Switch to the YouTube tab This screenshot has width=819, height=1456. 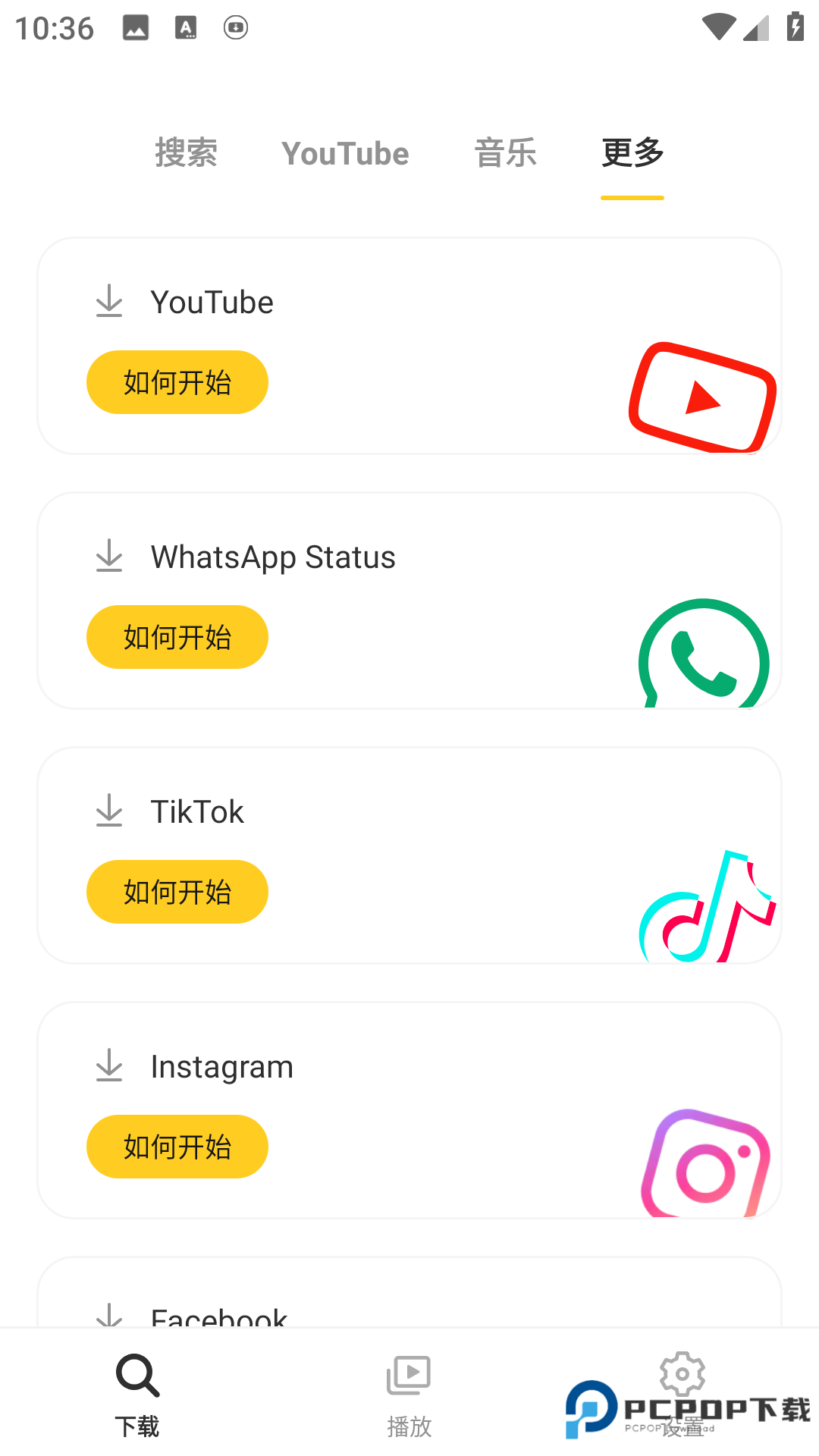[x=345, y=153]
